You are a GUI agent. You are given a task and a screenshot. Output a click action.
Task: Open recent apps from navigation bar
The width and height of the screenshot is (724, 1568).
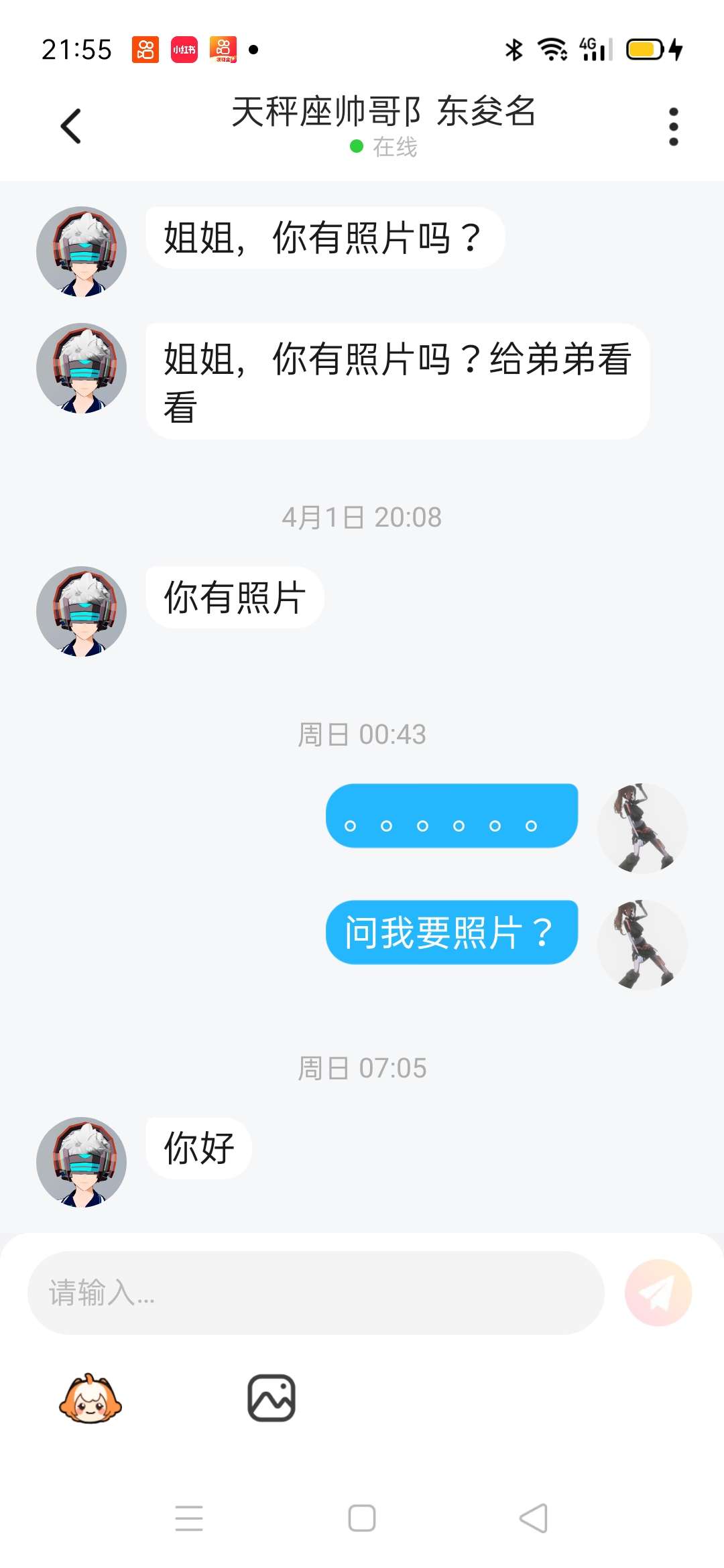[x=189, y=1518]
